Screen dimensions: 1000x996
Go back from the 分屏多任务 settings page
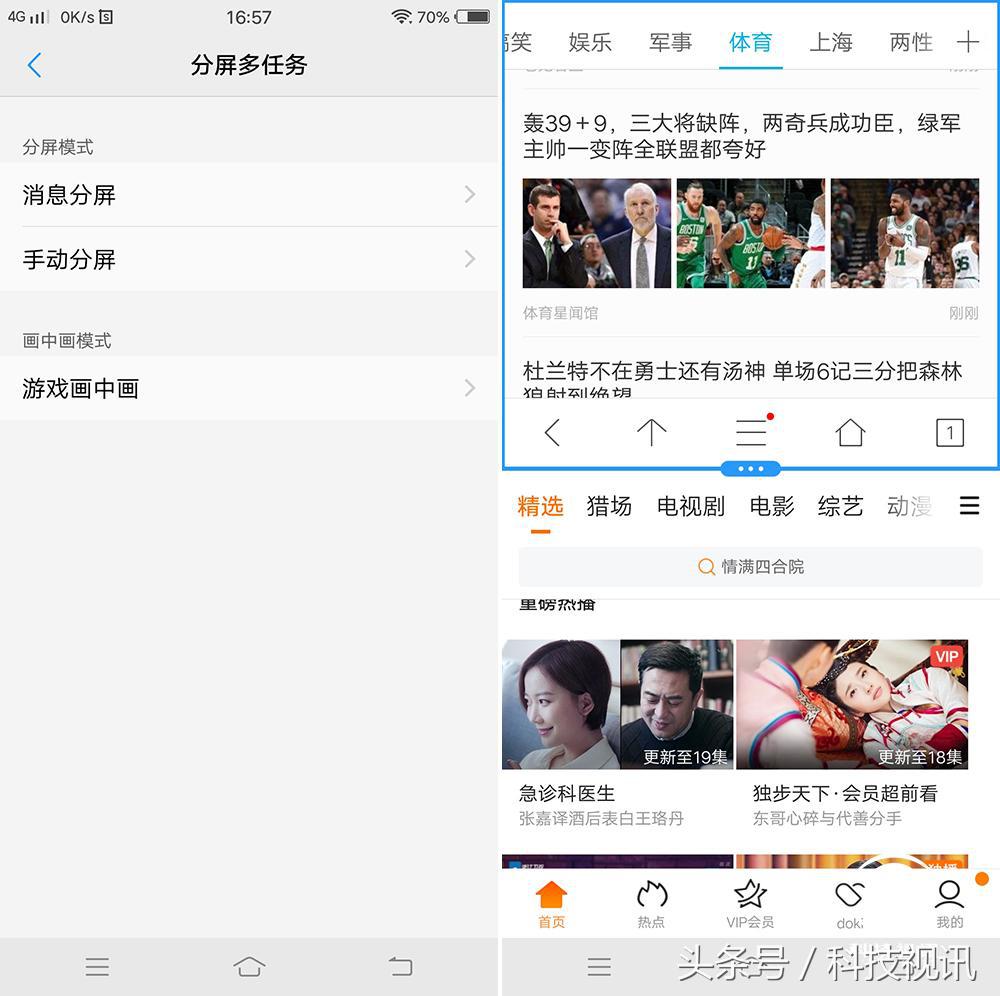pos(35,66)
